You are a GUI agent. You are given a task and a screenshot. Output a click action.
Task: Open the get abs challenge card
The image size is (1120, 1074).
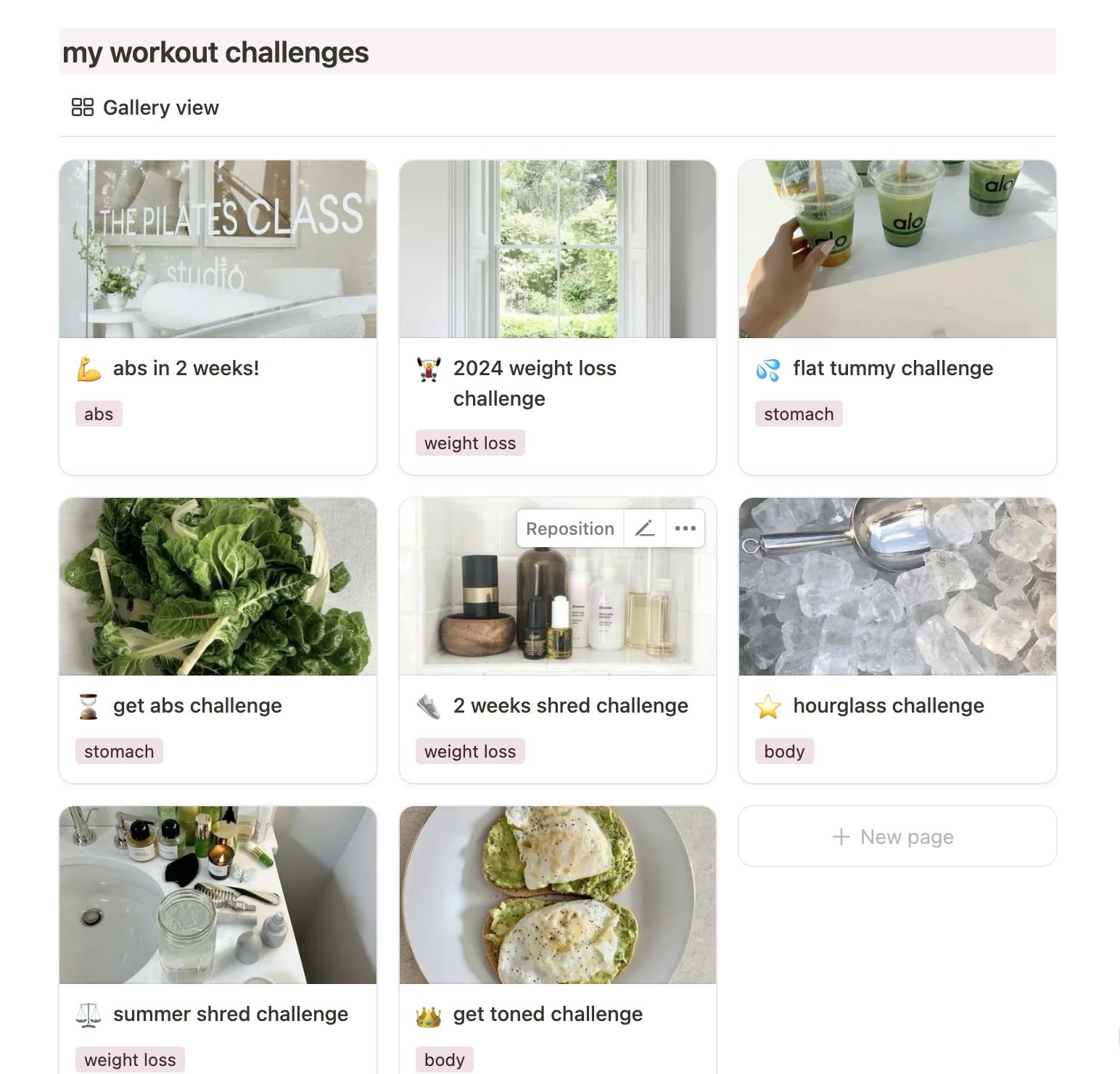(x=197, y=706)
